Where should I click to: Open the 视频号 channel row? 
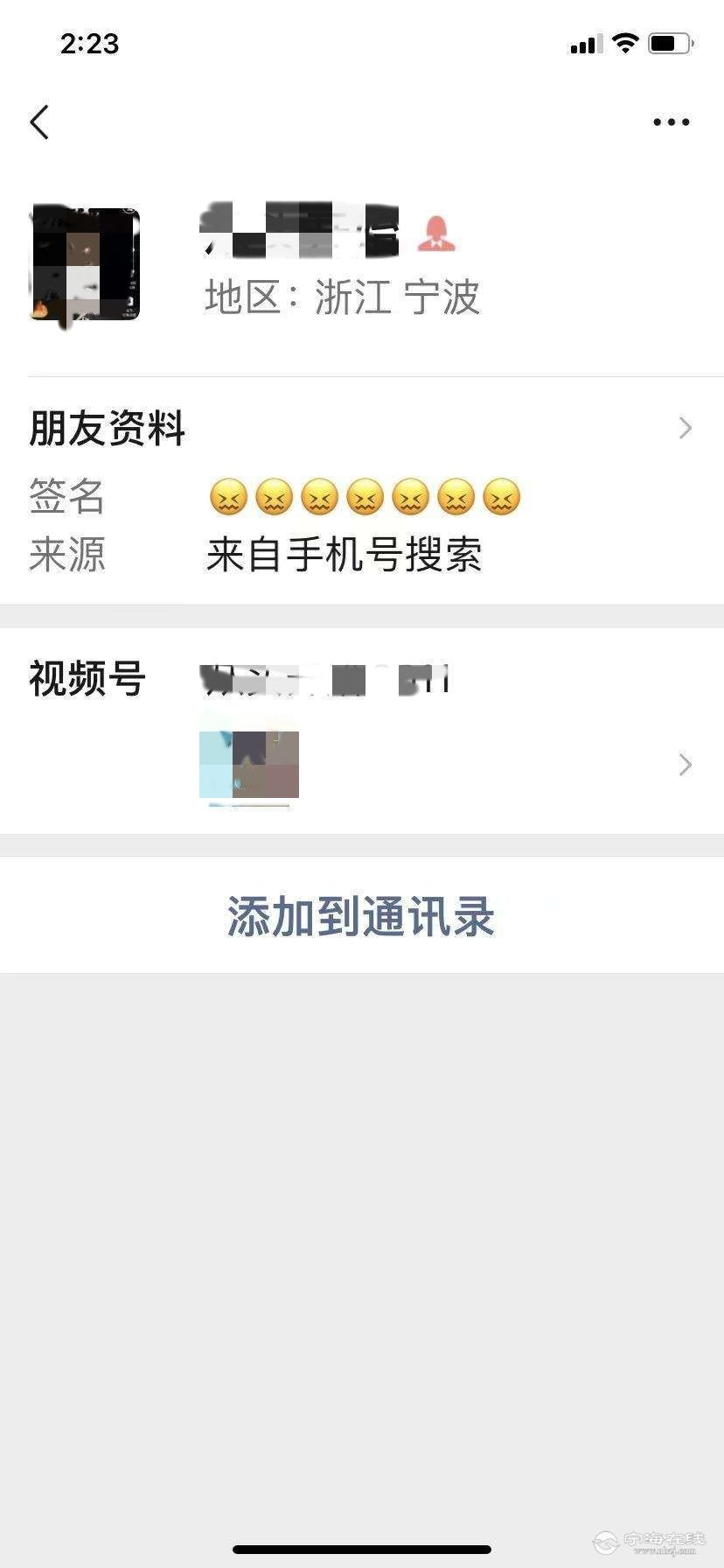click(x=361, y=730)
